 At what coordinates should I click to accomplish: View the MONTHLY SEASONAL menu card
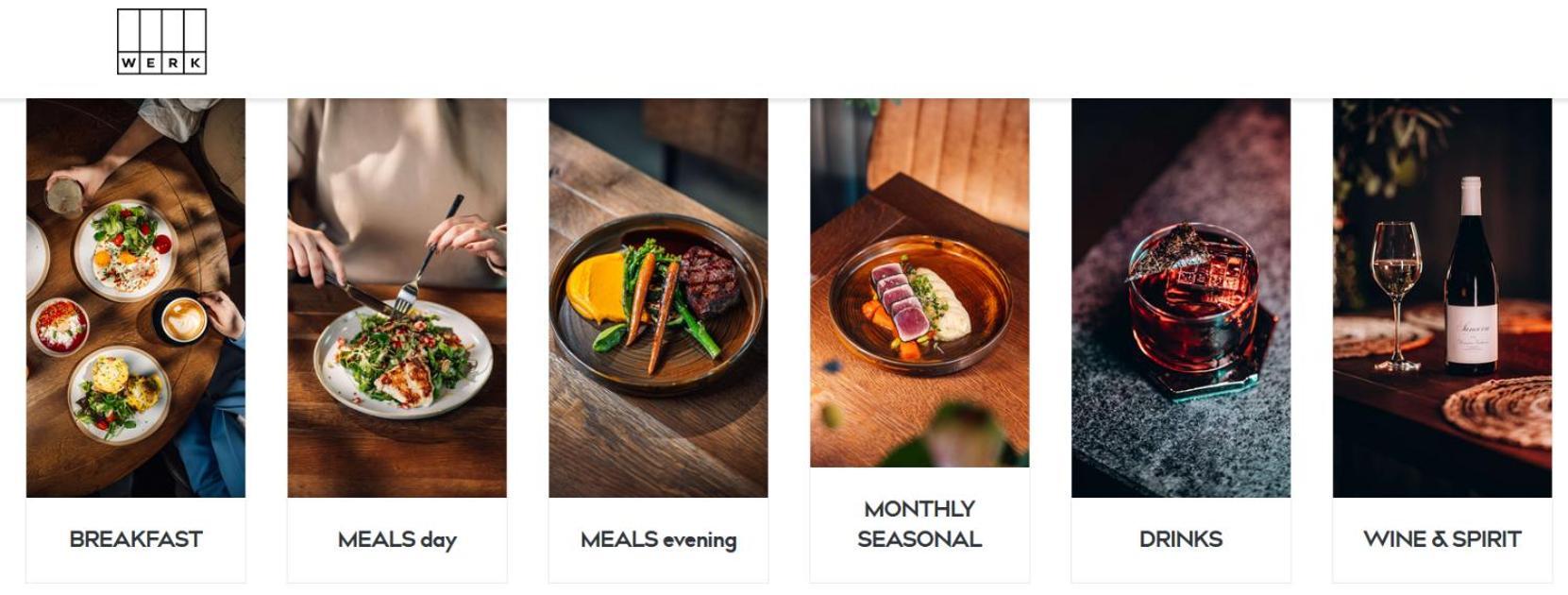pyautogui.click(x=919, y=523)
